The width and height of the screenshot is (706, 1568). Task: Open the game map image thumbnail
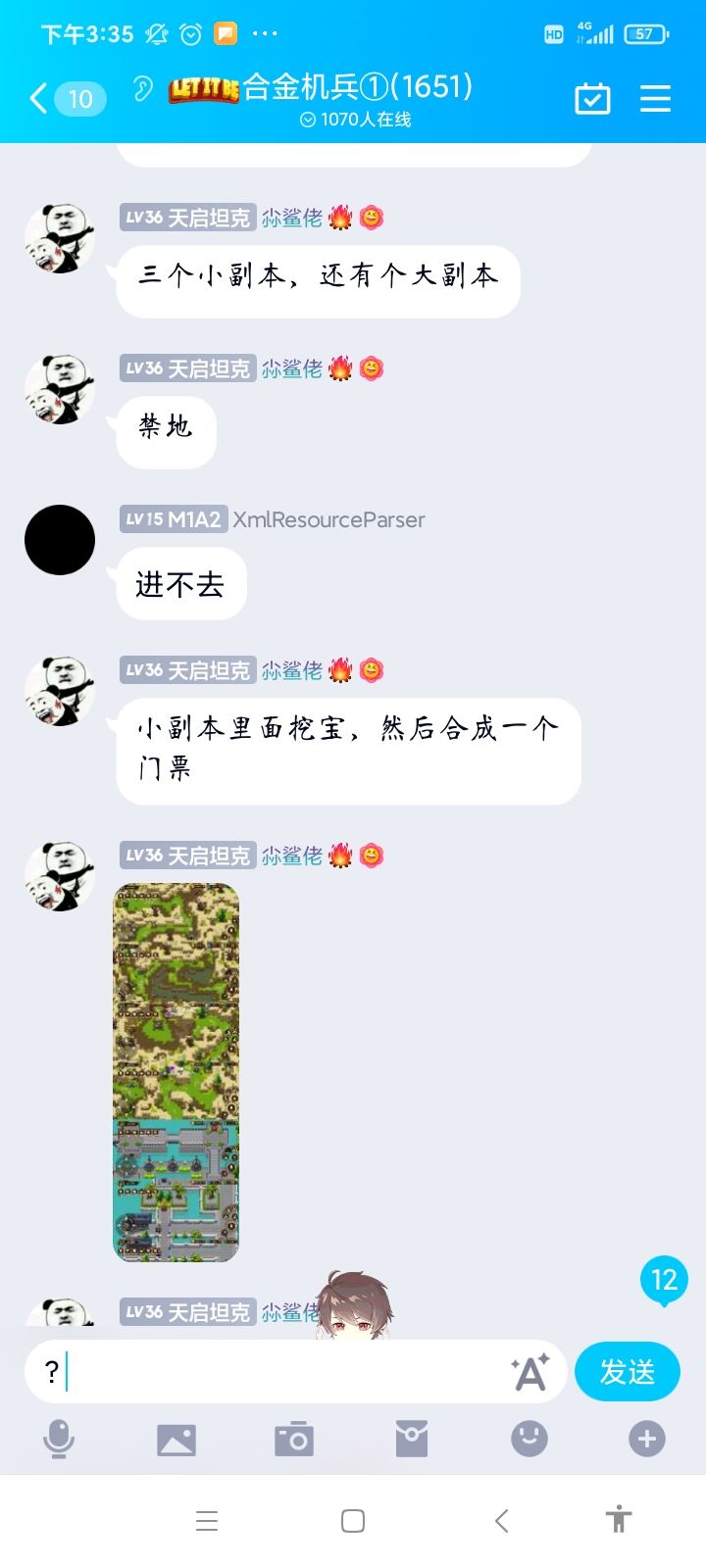coord(176,1073)
